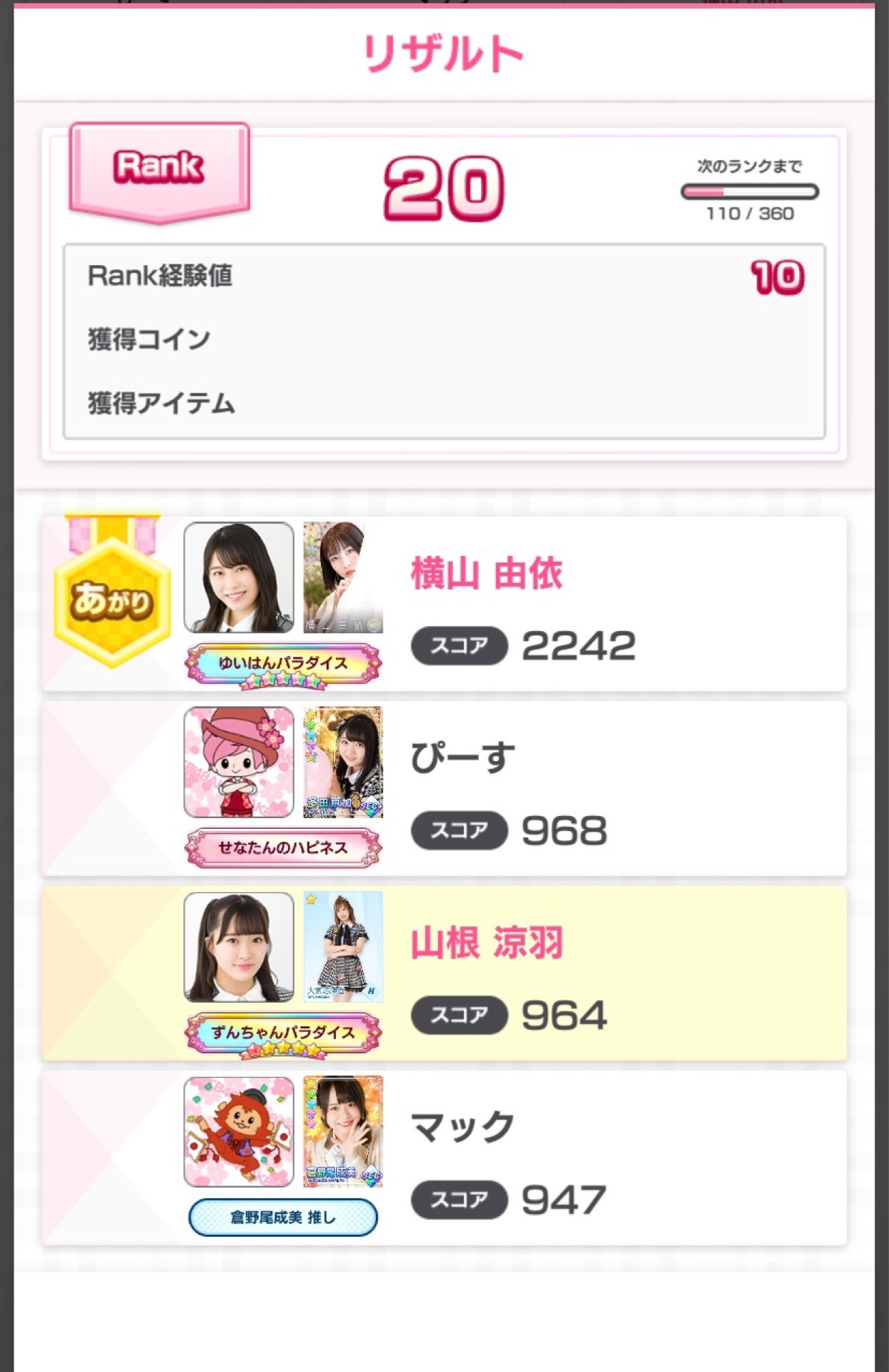The height and width of the screenshot is (1372, 889).
Task: Open ぴーす's player result card
Action: pyautogui.click(x=444, y=789)
